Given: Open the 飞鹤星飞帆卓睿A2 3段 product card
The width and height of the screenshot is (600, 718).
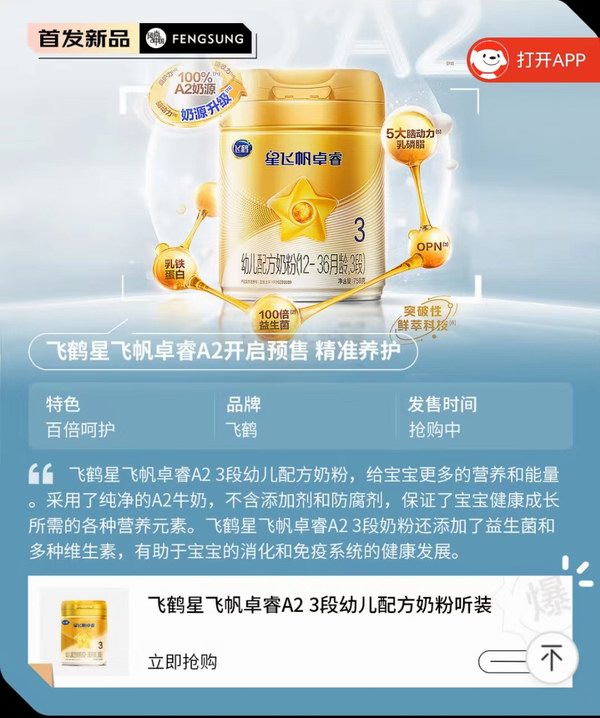Looking at the screenshot, I should point(320,607).
